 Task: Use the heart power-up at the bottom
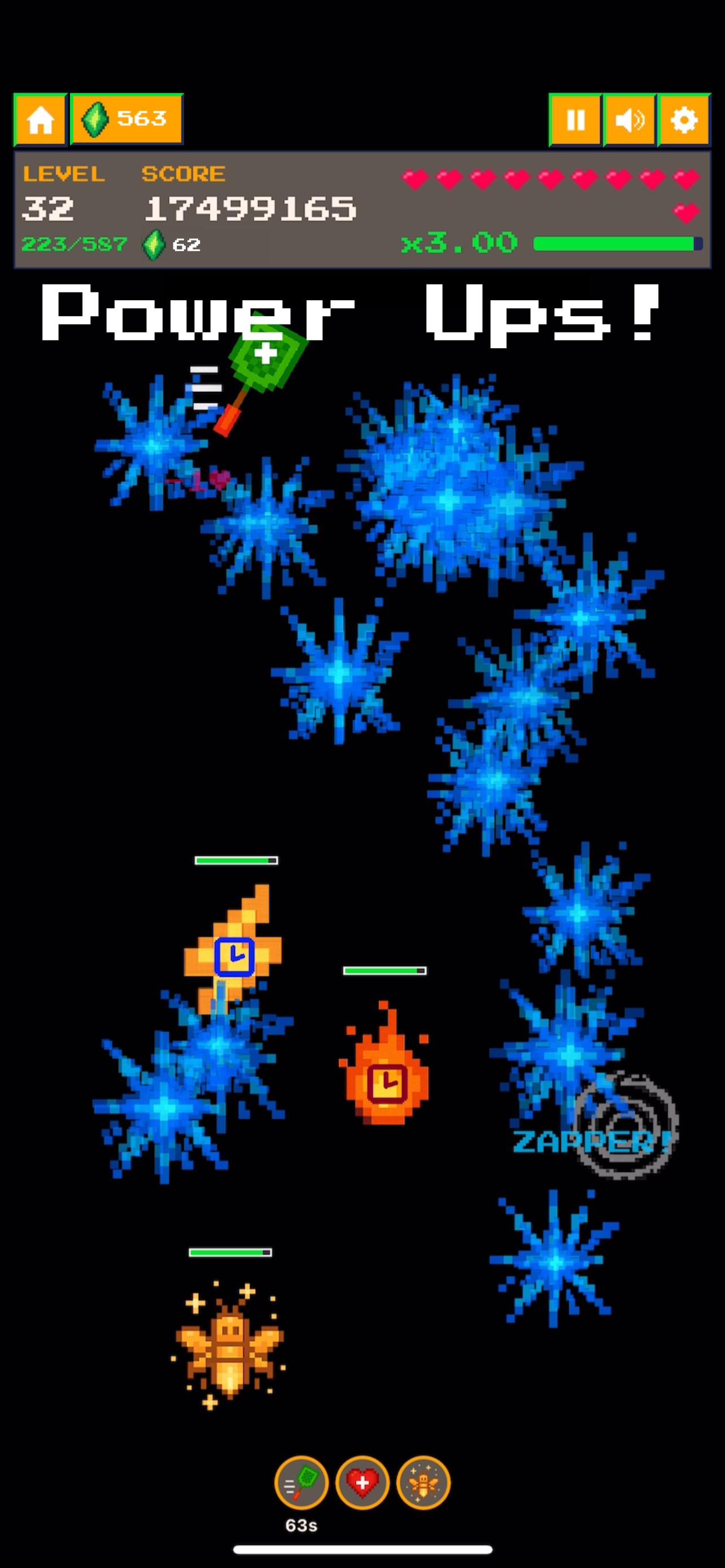(x=362, y=1483)
